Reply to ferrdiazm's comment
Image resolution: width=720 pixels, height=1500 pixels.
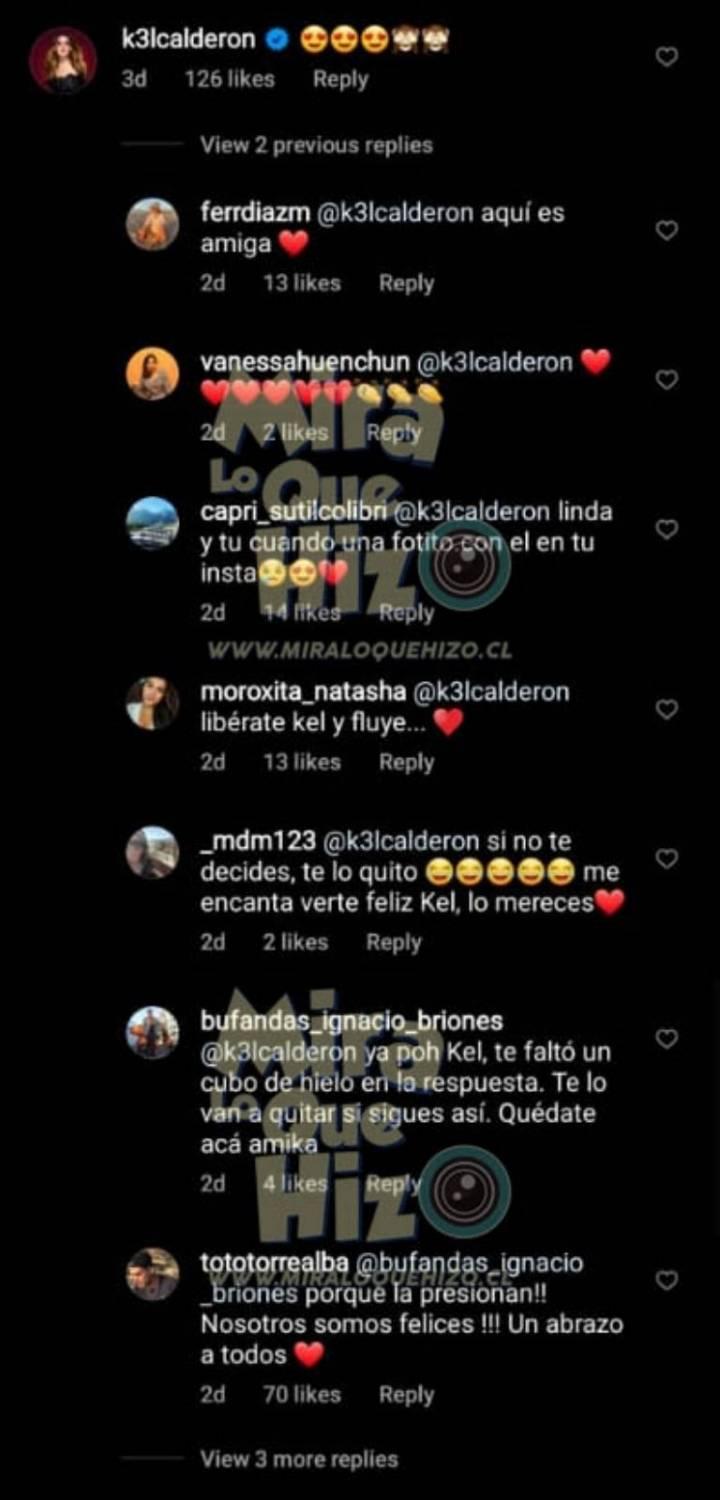coord(406,283)
